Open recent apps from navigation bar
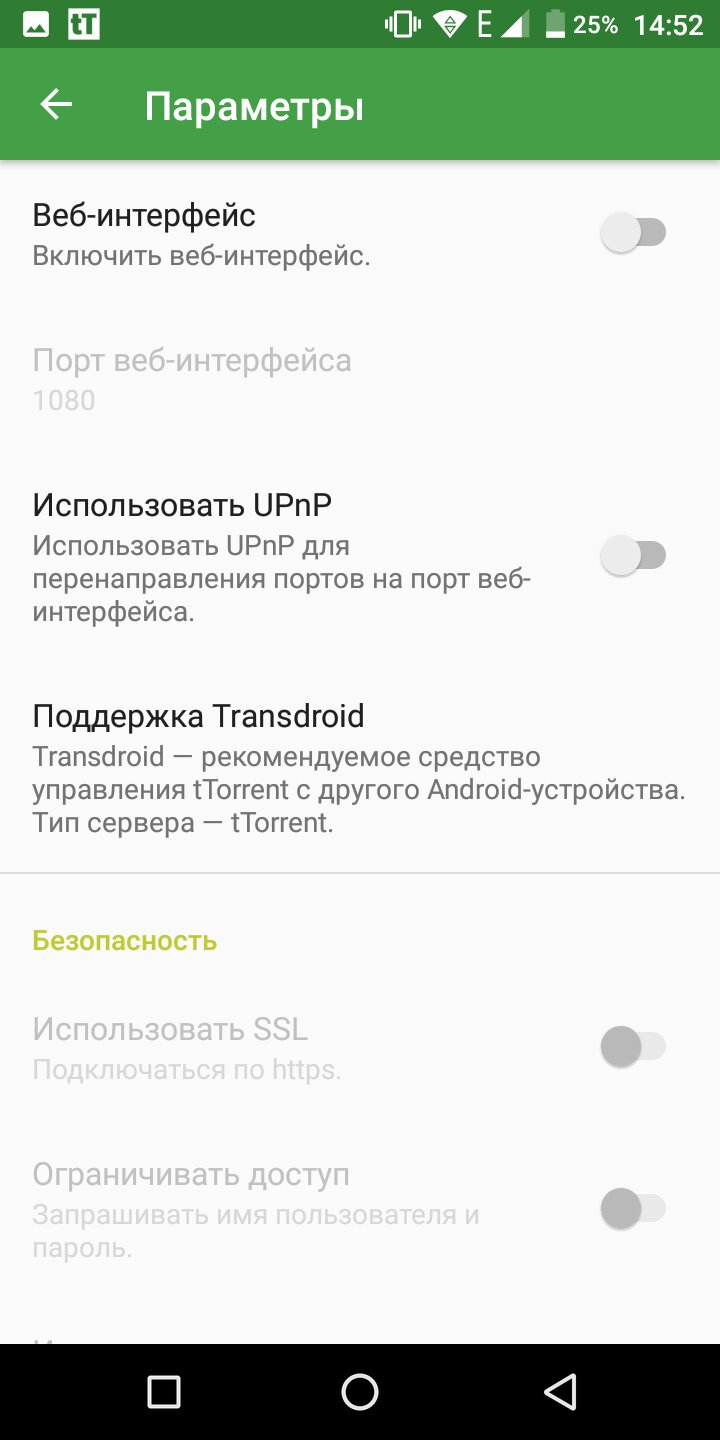Image resolution: width=720 pixels, height=1440 pixels. [163, 1391]
